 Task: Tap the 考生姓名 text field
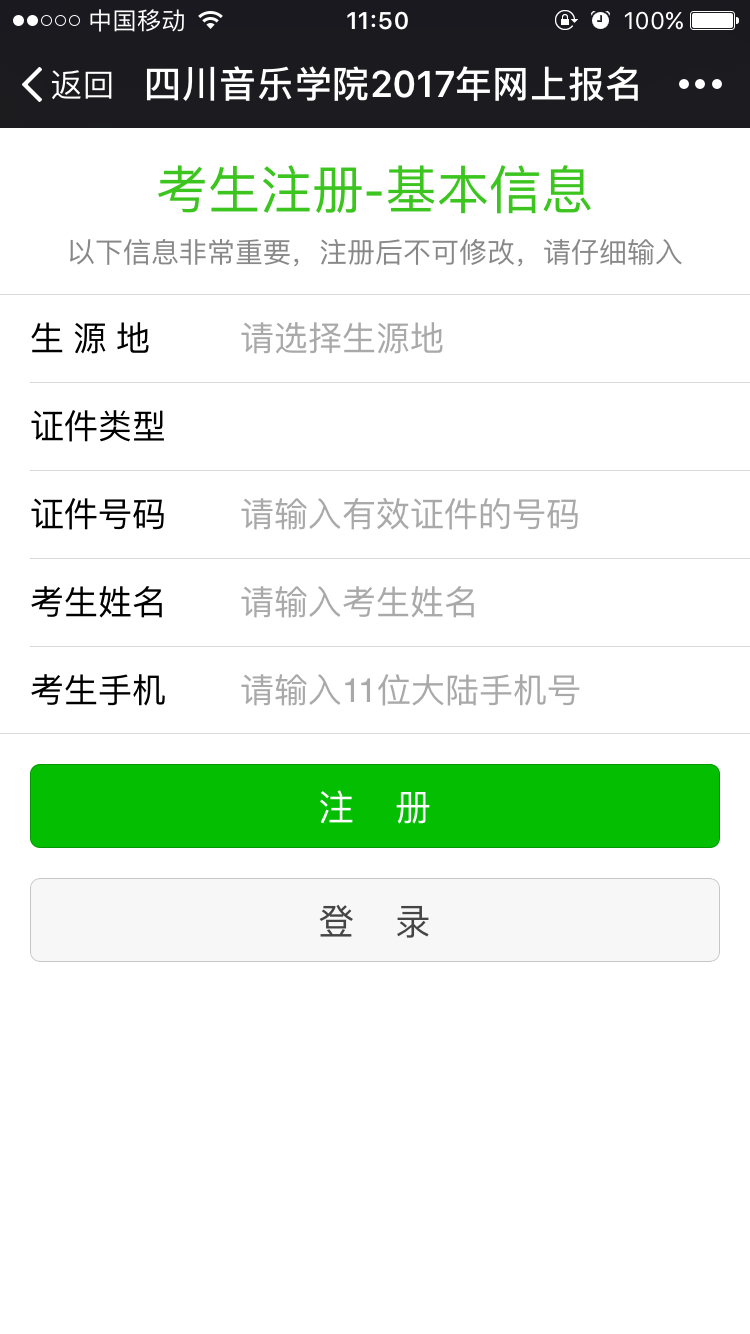pyautogui.click(x=480, y=603)
